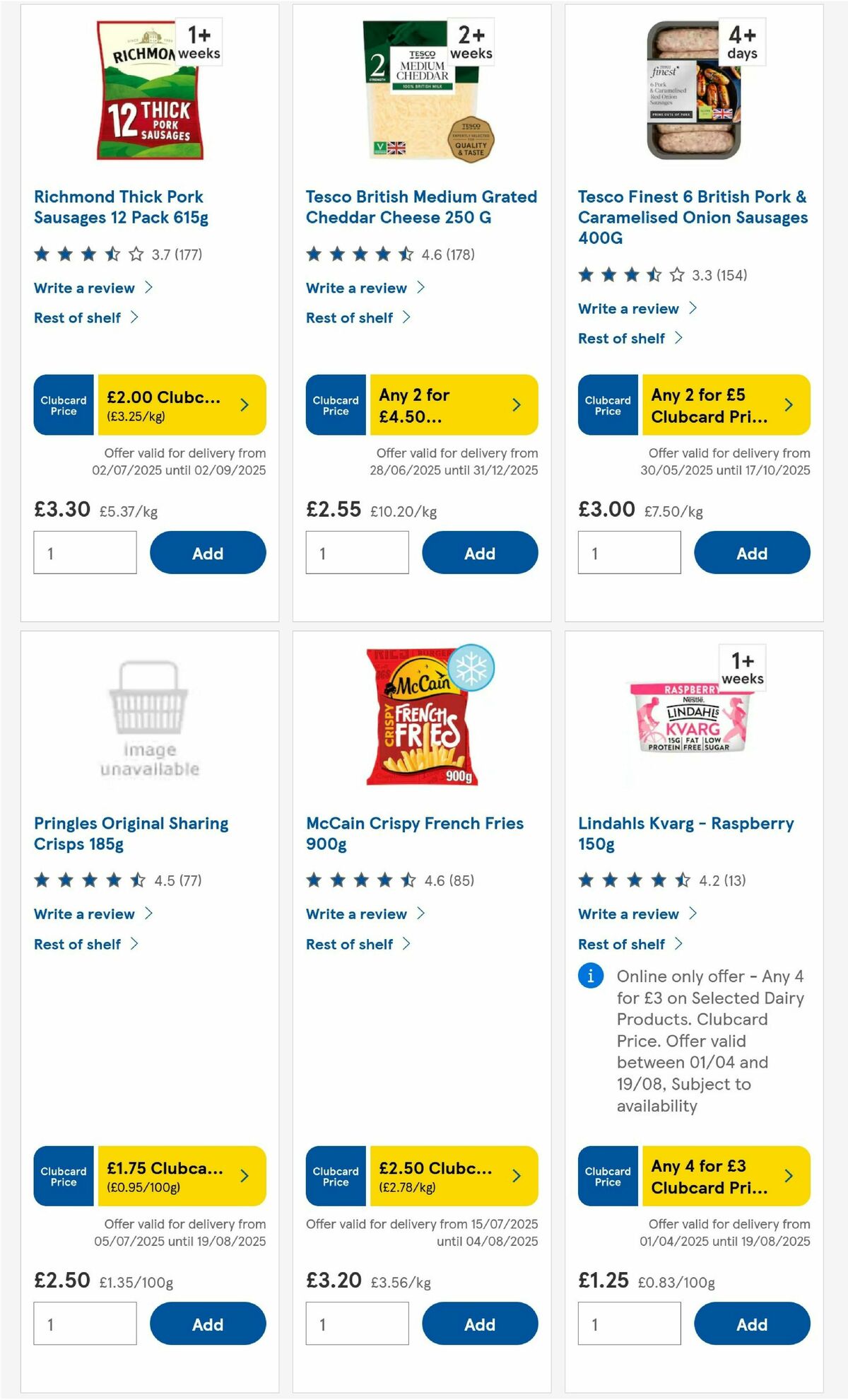This screenshot has height=1400, width=848.
Task: Click the info icon beside Lindahls dairy offer text
Action: click(x=591, y=976)
